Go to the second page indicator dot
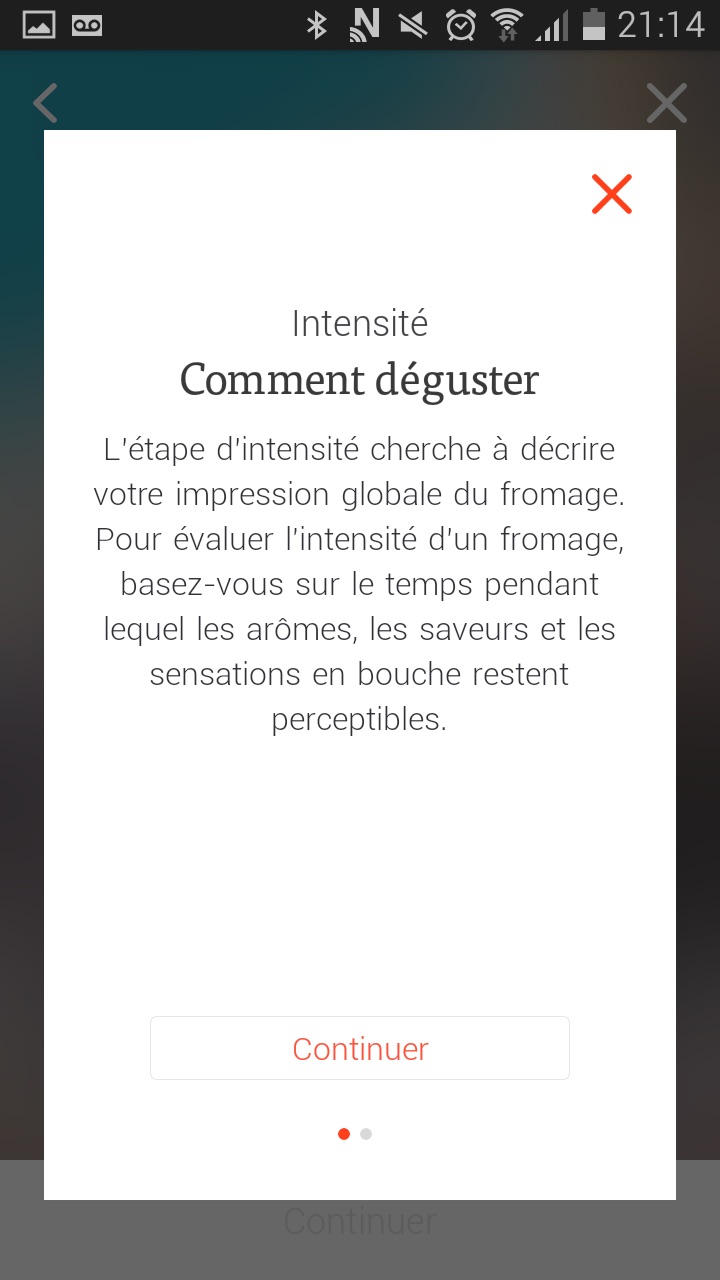The height and width of the screenshot is (1280, 720). pyautogui.click(x=366, y=1134)
